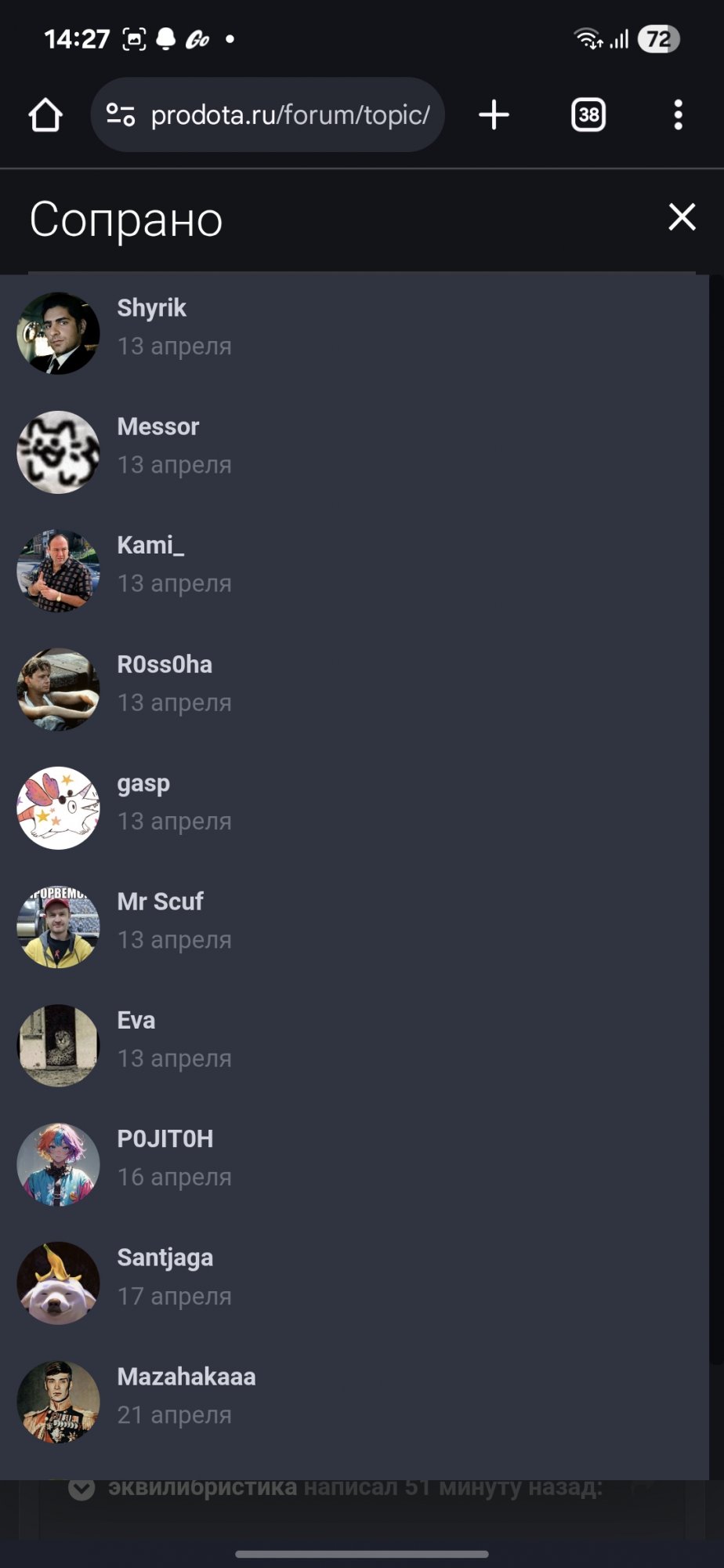The width and height of the screenshot is (724, 1568).
Task: Select user gasp from the list
Action: [143, 783]
